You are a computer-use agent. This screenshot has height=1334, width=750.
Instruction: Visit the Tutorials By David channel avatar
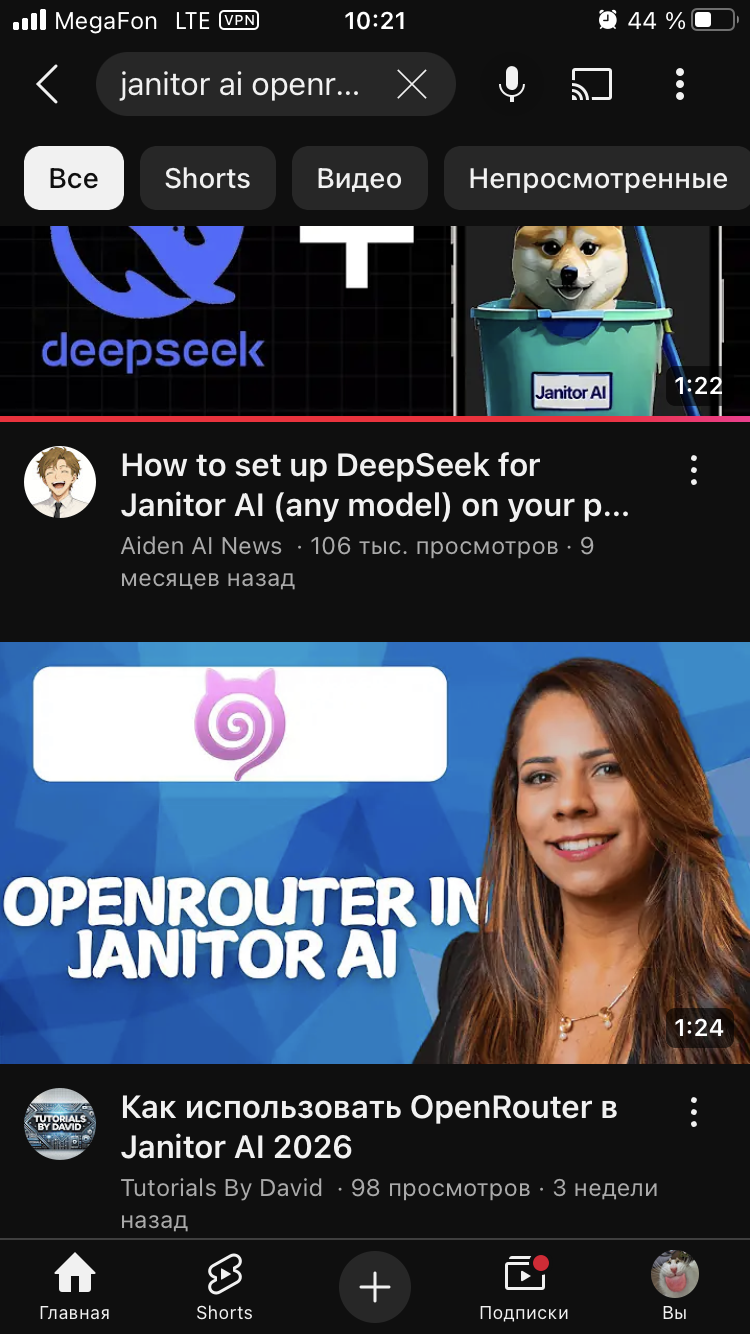click(x=60, y=1124)
